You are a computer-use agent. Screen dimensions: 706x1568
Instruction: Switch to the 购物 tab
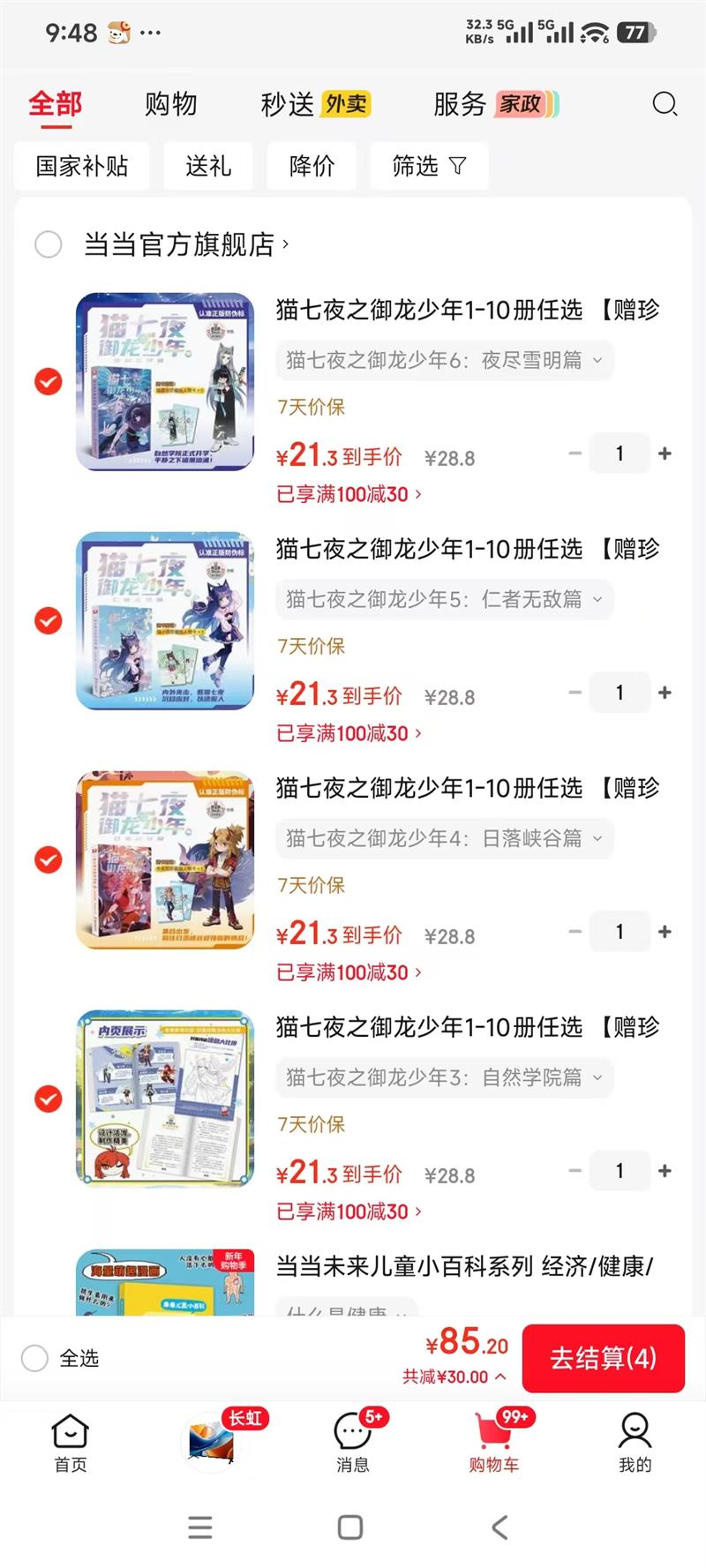tap(171, 103)
